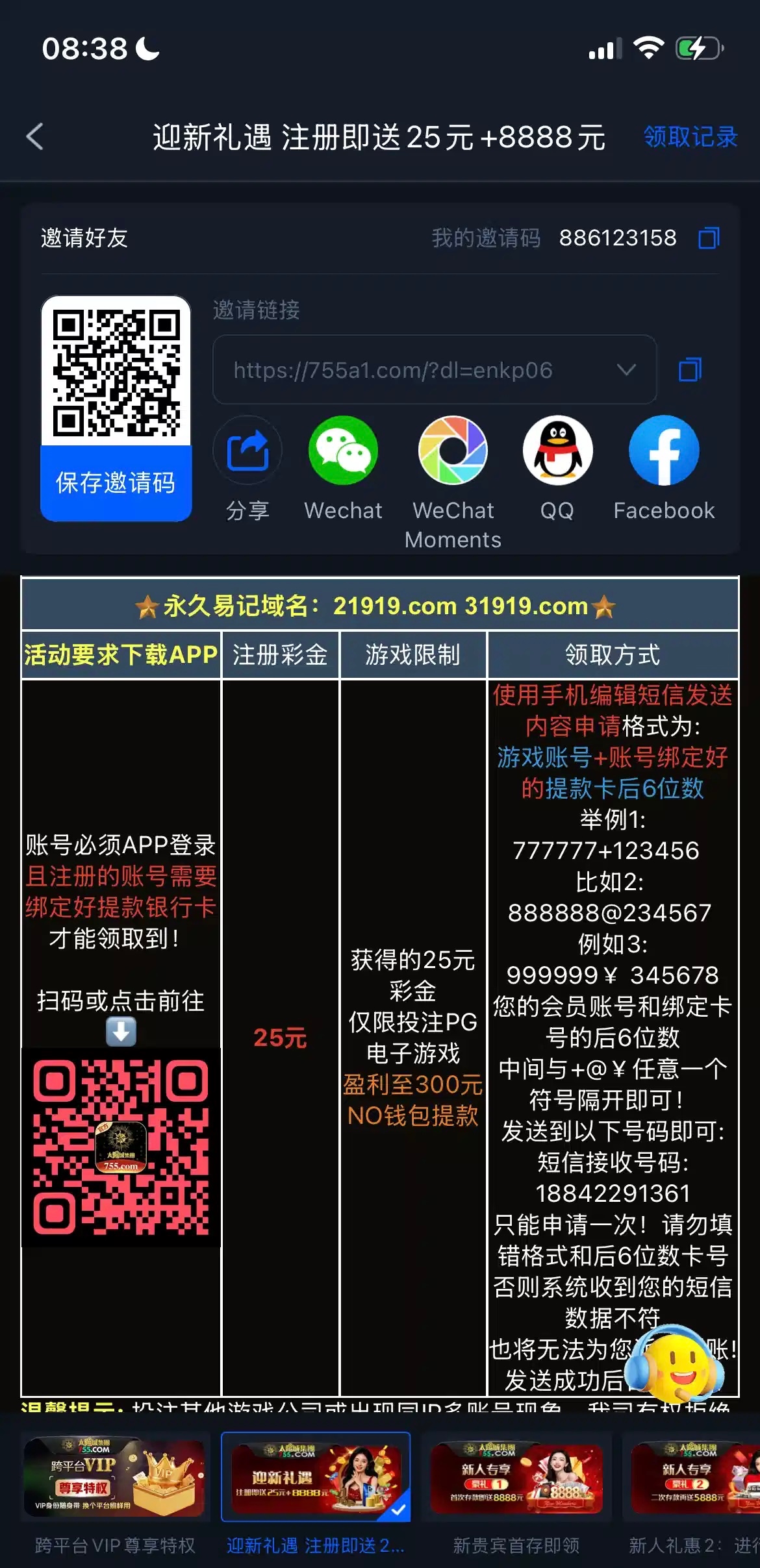Share invitation via Wechat

343,451
